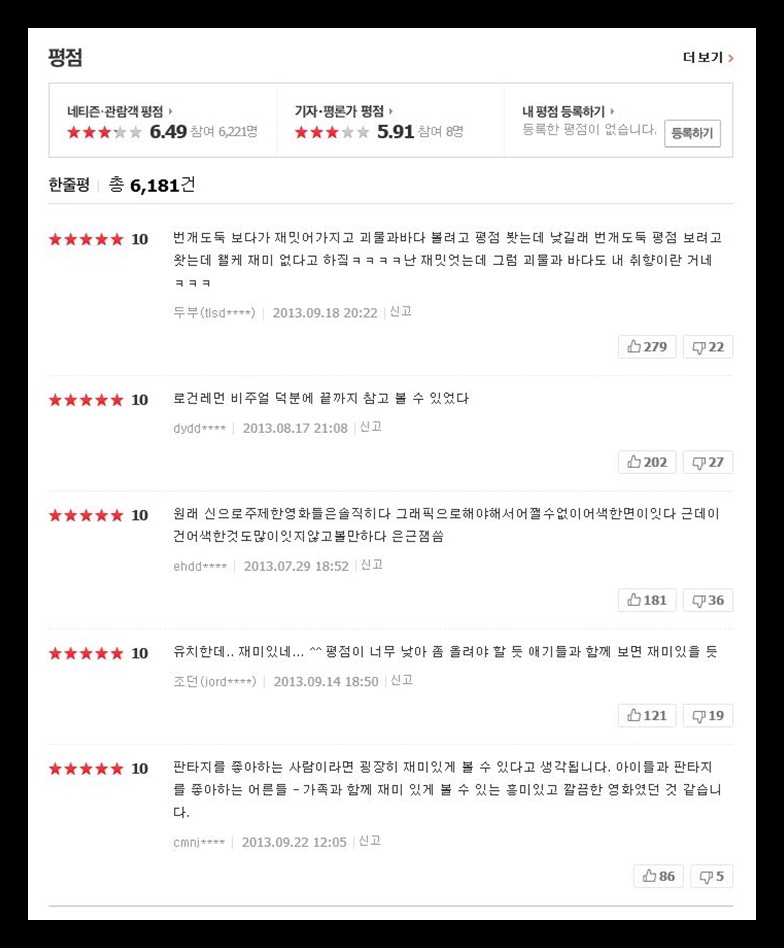Report the review by 두부(tlsd****)
The image size is (784, 948).
(x=400, y=312)
